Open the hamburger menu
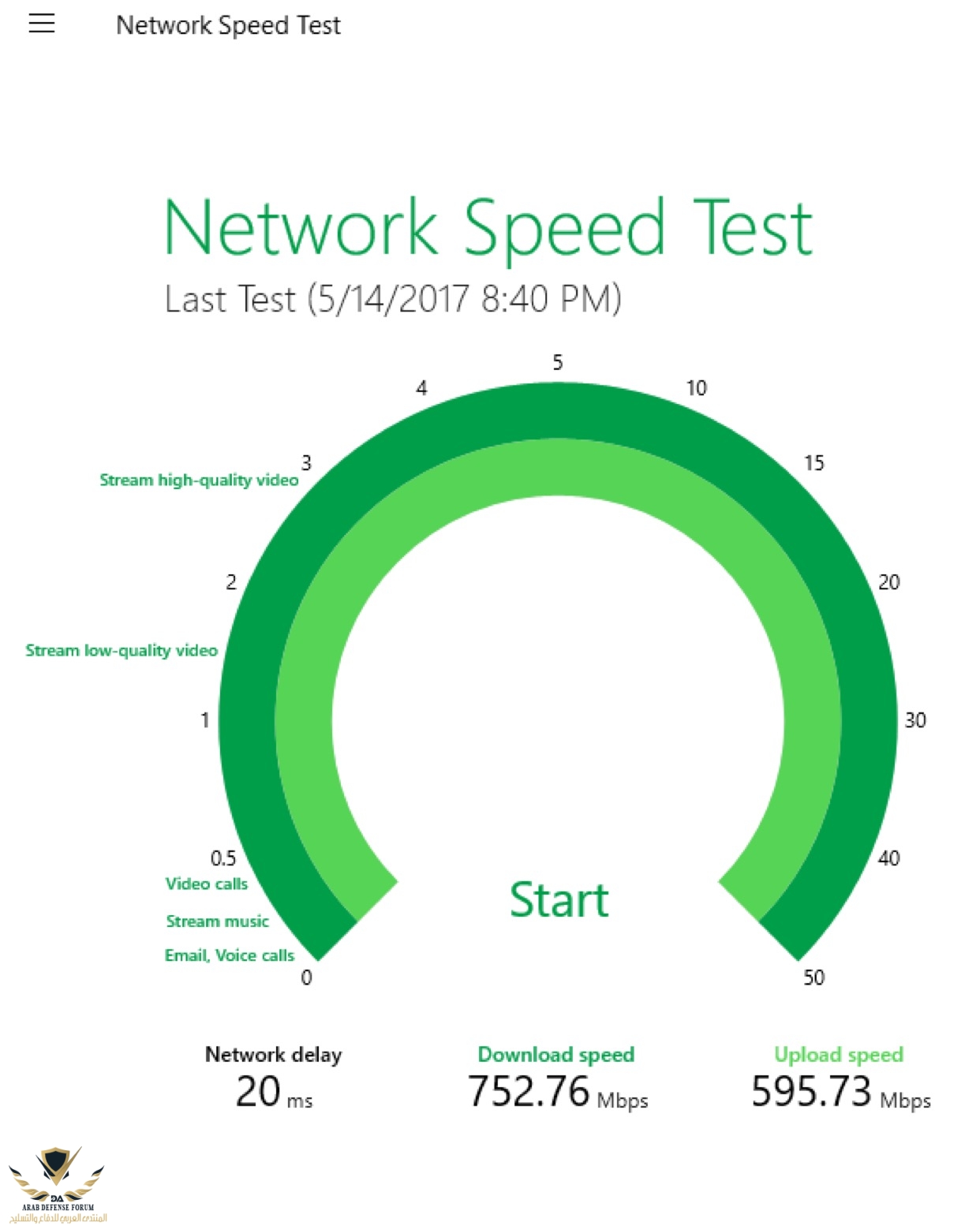Viewport: 980px width, 1226px height. click(x=42, y=24)
